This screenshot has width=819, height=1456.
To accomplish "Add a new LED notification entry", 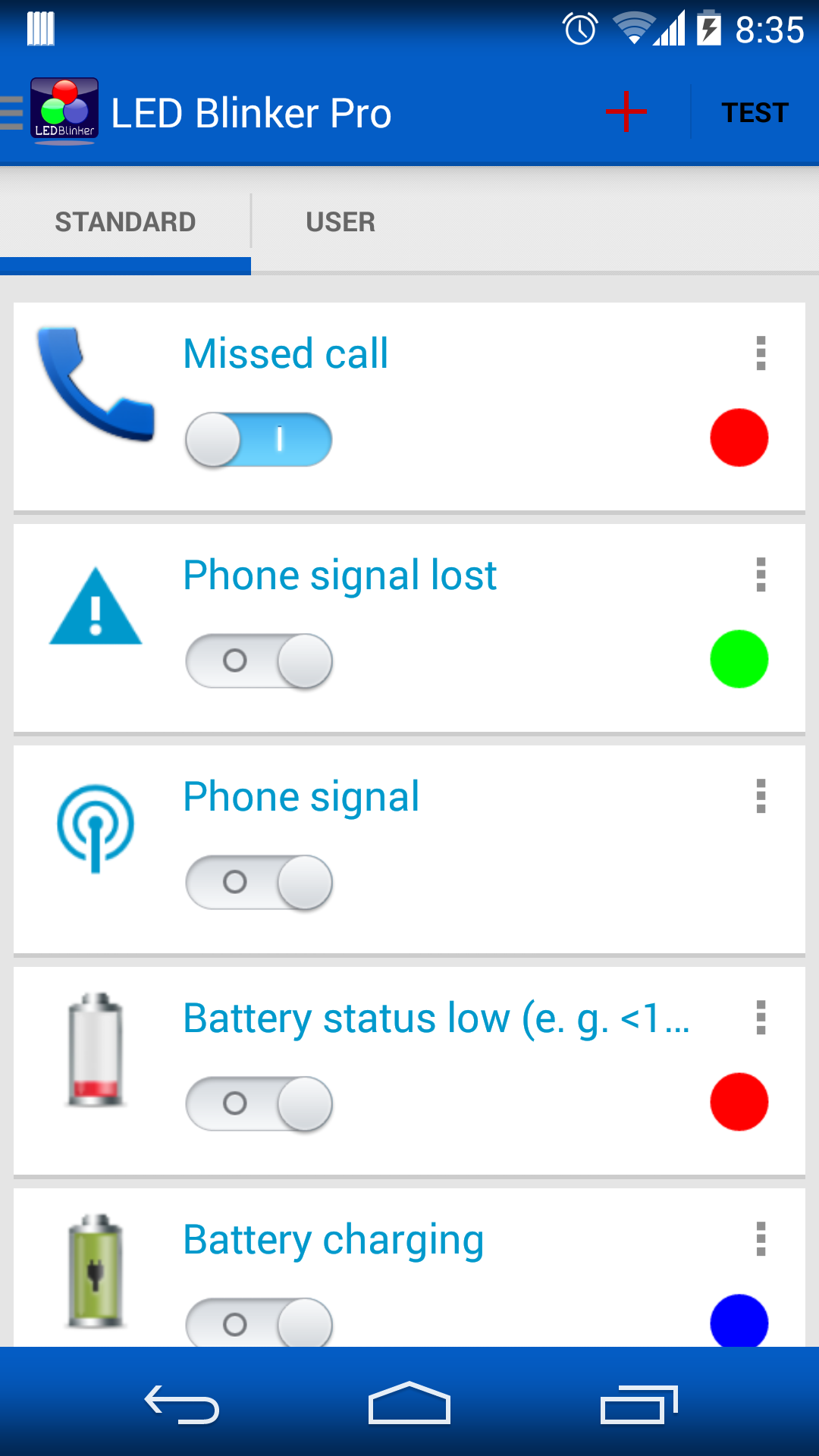I will (x=626, y=111).
